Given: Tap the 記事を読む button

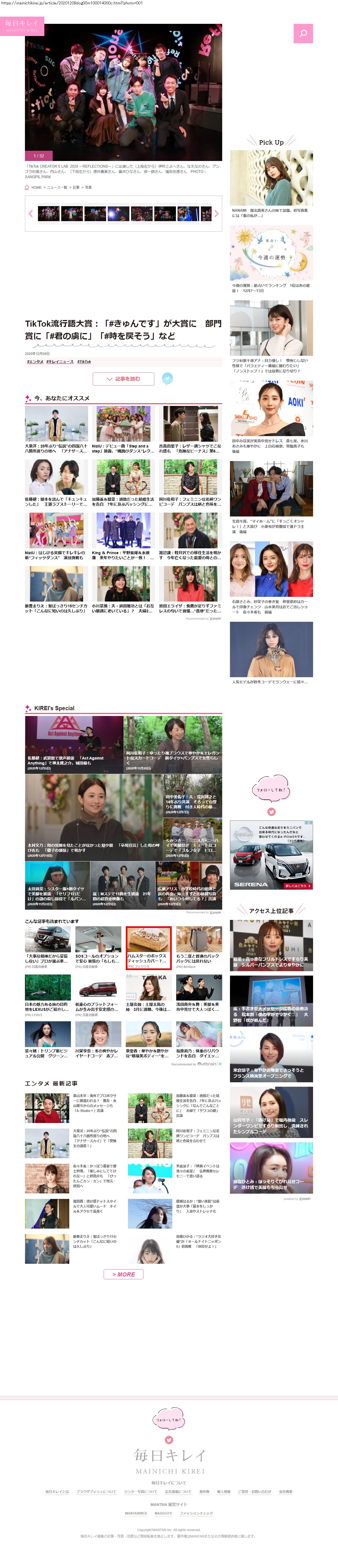Looking at the screenshot, I should tap(124, 378).
